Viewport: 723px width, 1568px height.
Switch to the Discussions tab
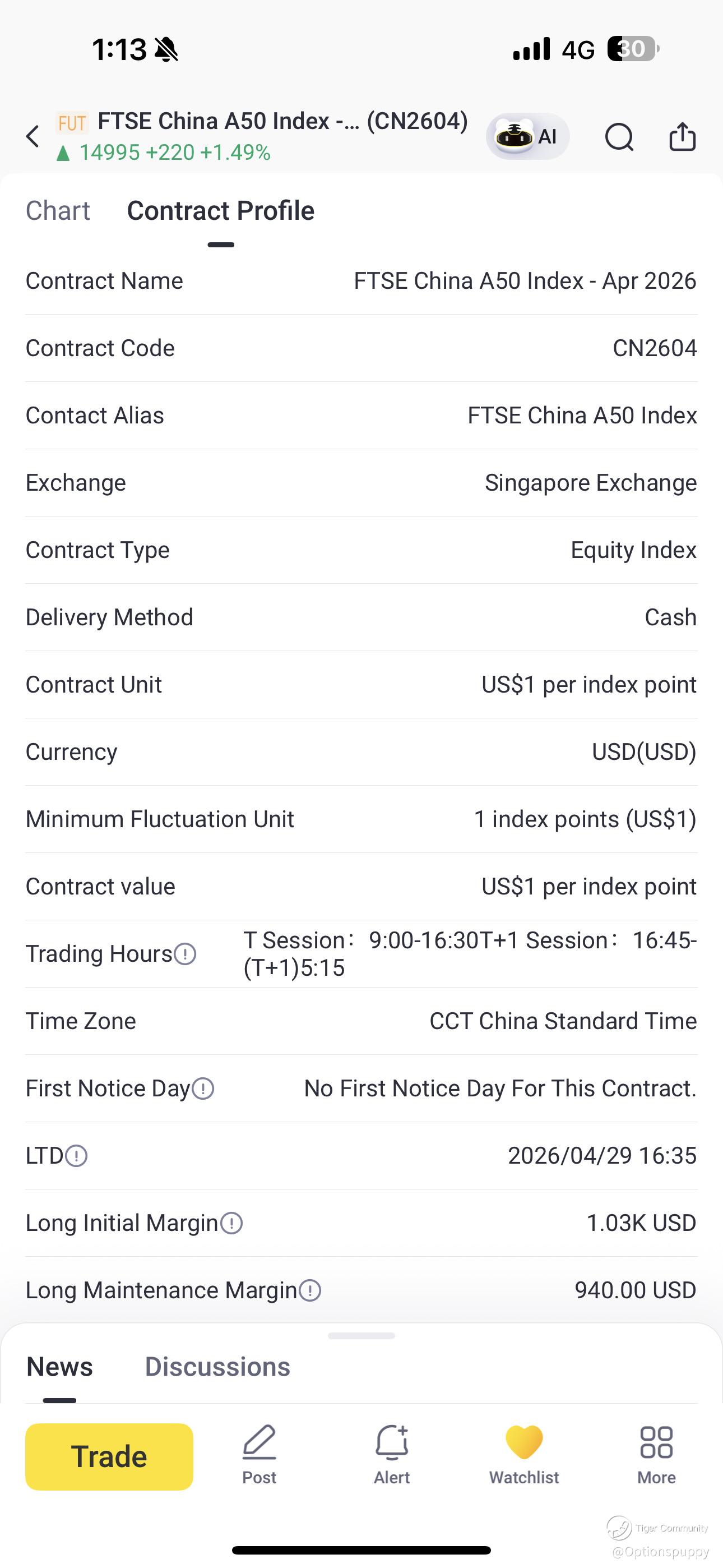point(217,1367)
